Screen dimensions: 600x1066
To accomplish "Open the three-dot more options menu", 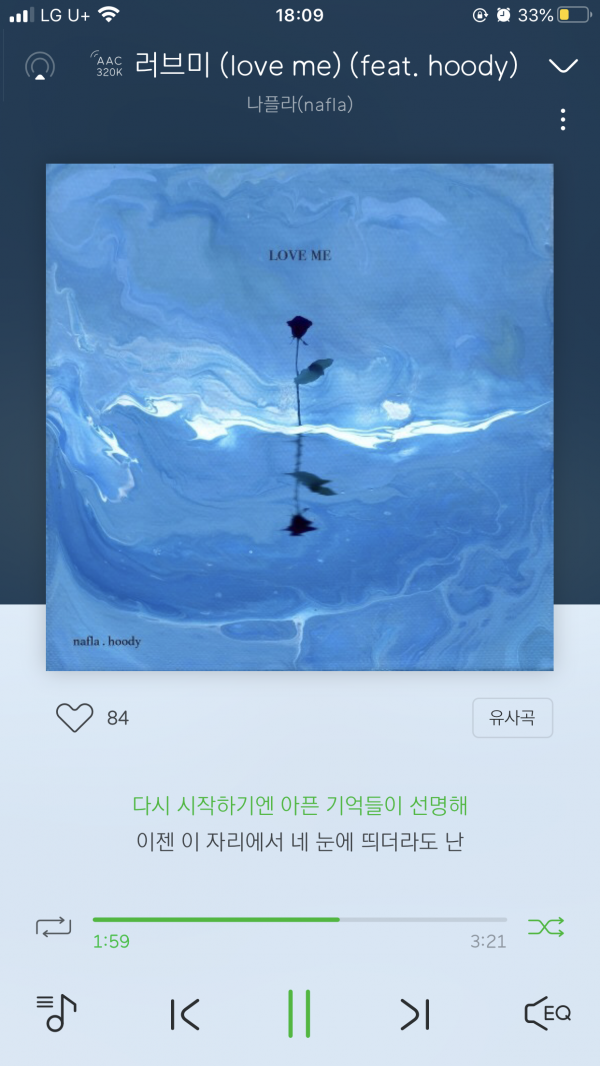I will click(x=563, y=120).
